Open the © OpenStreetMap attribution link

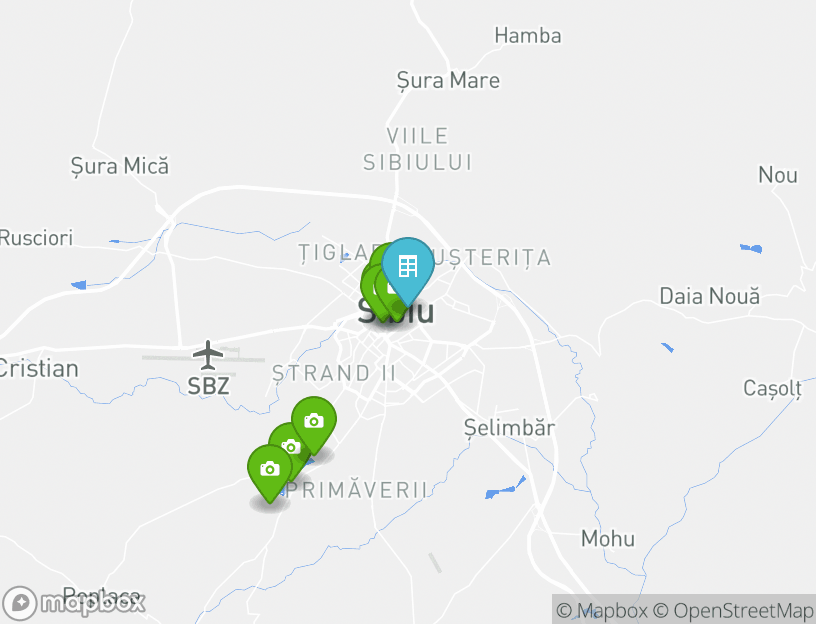733,610
